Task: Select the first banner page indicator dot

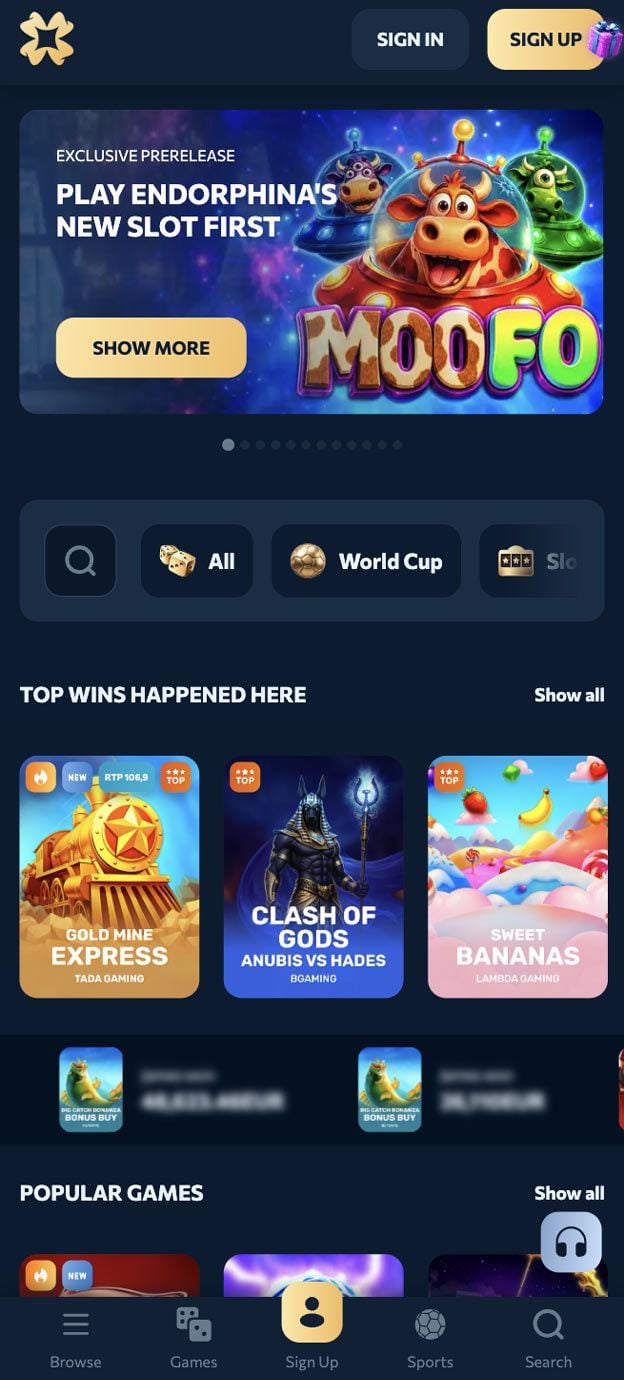Action: click(x=228, y=444)
